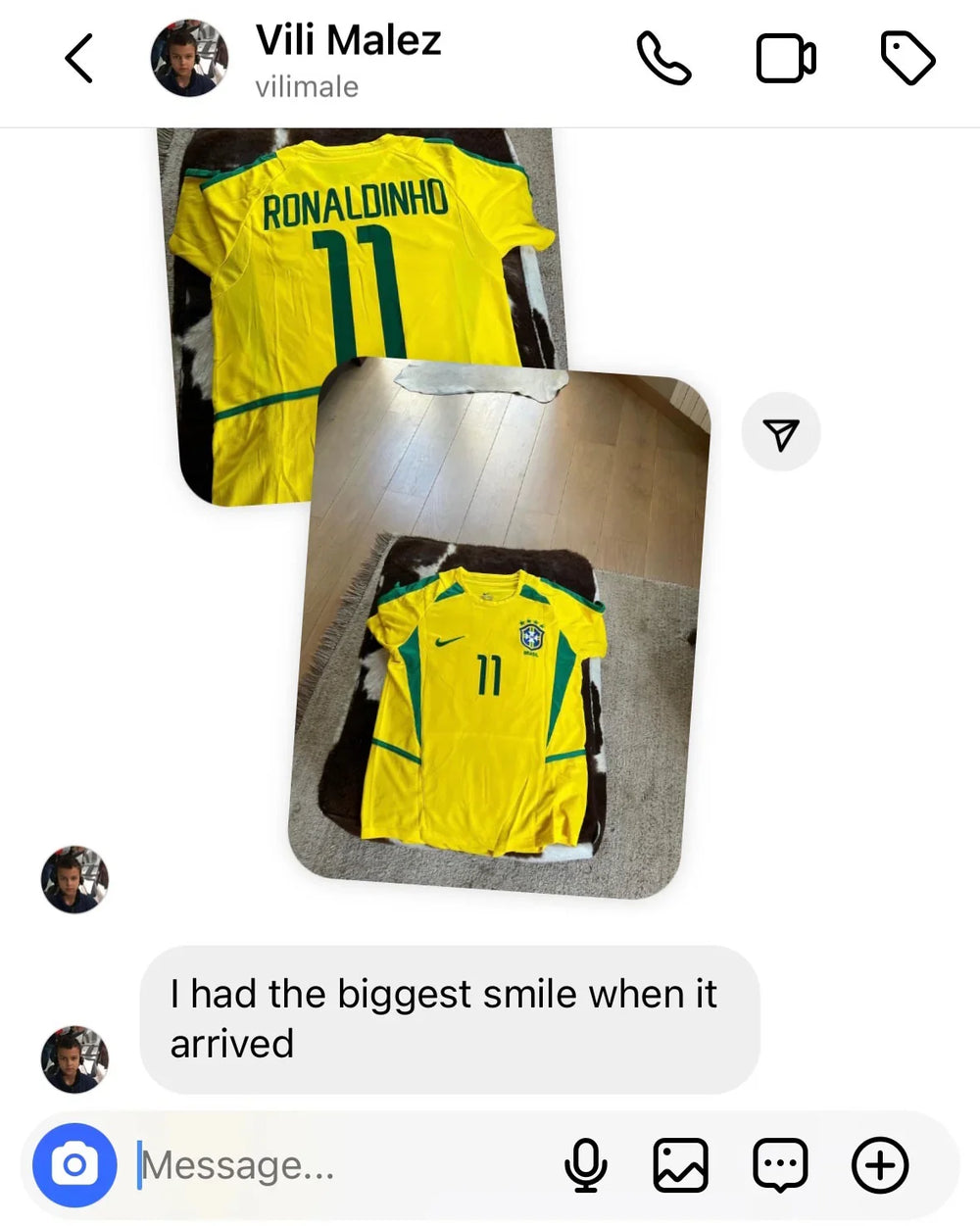Open the camera from message bar
The image size is (980, 1226).
click(x=74, y=1165)
